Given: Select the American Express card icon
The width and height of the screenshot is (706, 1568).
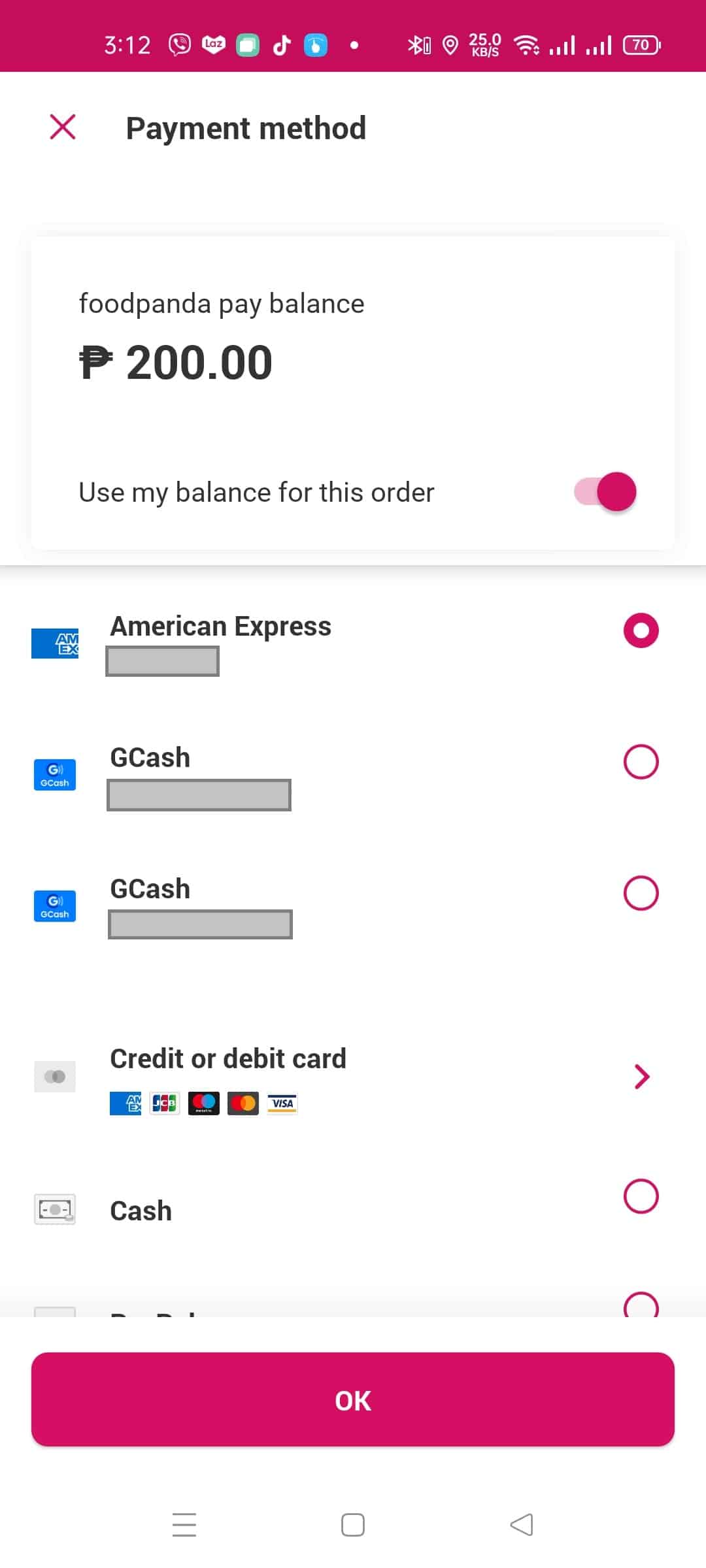Looking at the screenshot, I should pyautogui.click(x=55, y=643).
